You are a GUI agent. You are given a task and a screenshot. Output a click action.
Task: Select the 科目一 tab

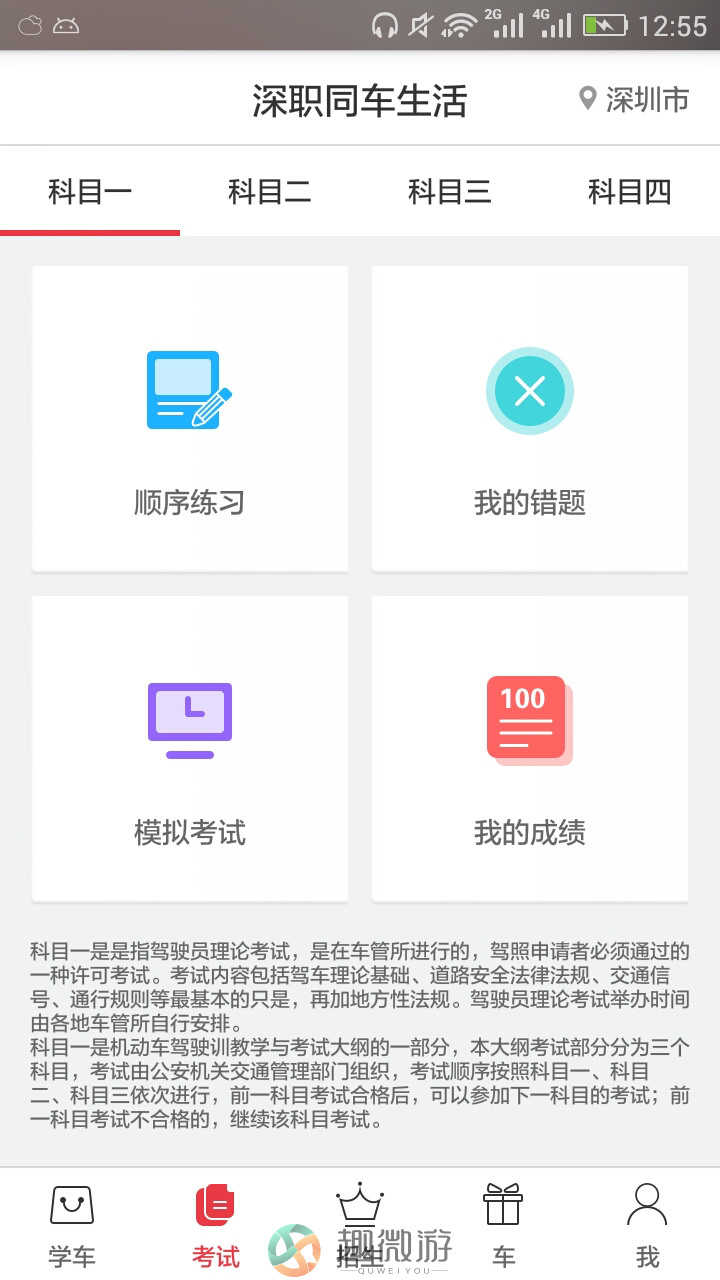tap(90, 191)
